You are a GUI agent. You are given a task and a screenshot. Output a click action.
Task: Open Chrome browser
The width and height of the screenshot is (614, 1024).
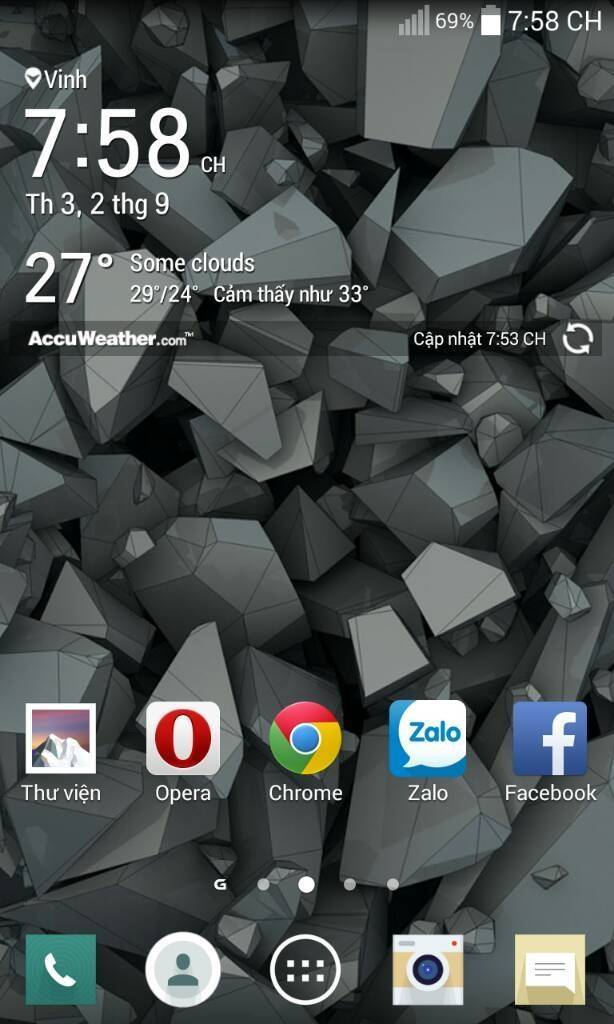tap(305, 739)
